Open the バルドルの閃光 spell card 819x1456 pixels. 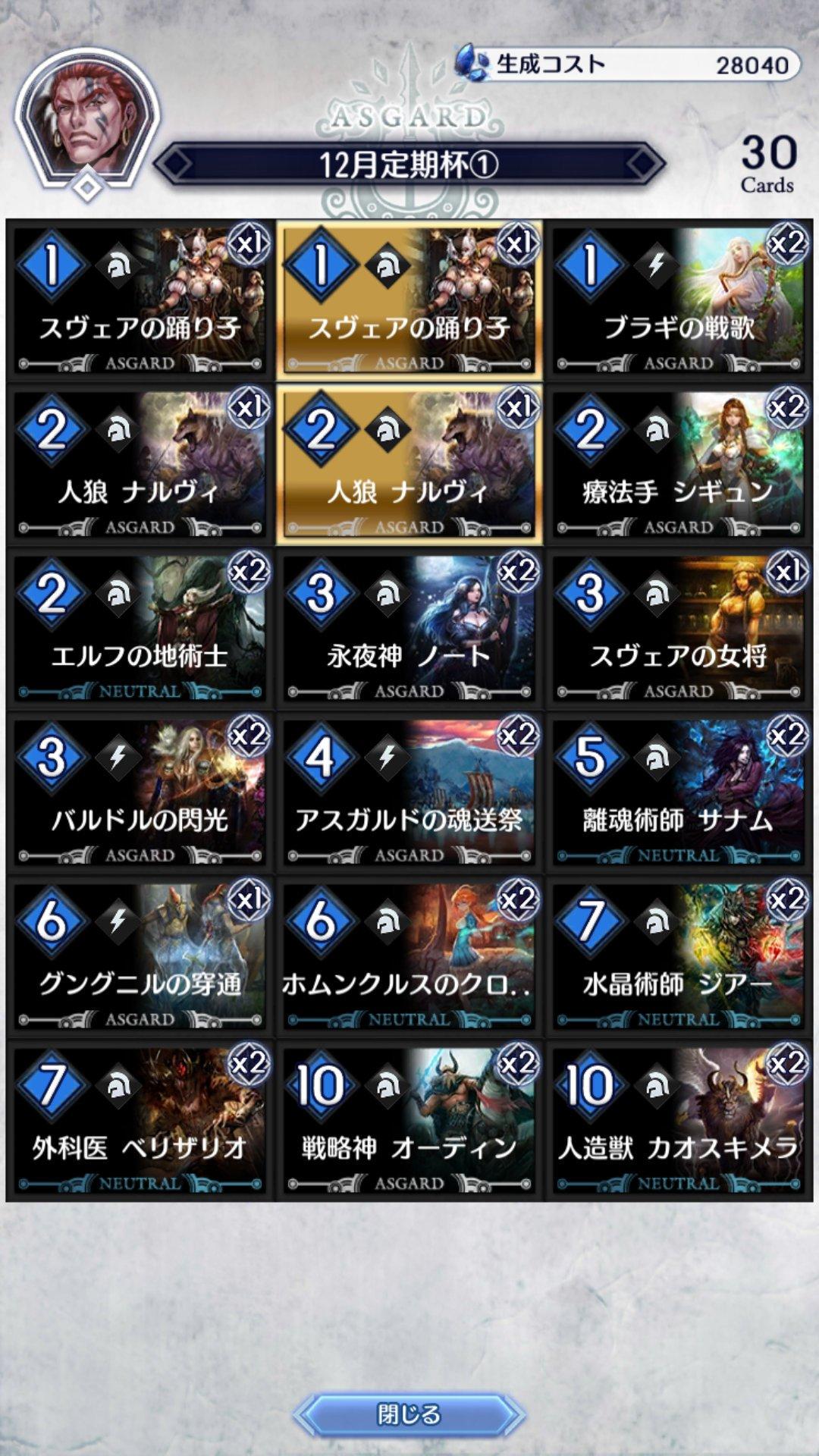tap(140, 792)
